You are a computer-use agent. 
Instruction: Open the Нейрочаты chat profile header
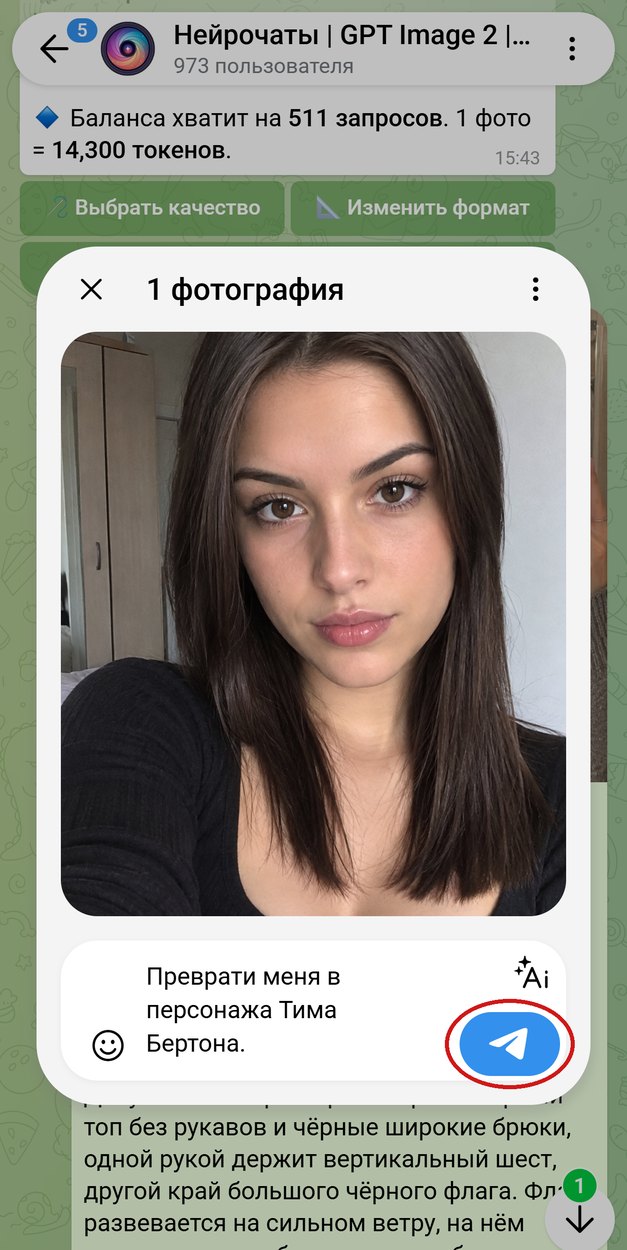tap(330, 48)
